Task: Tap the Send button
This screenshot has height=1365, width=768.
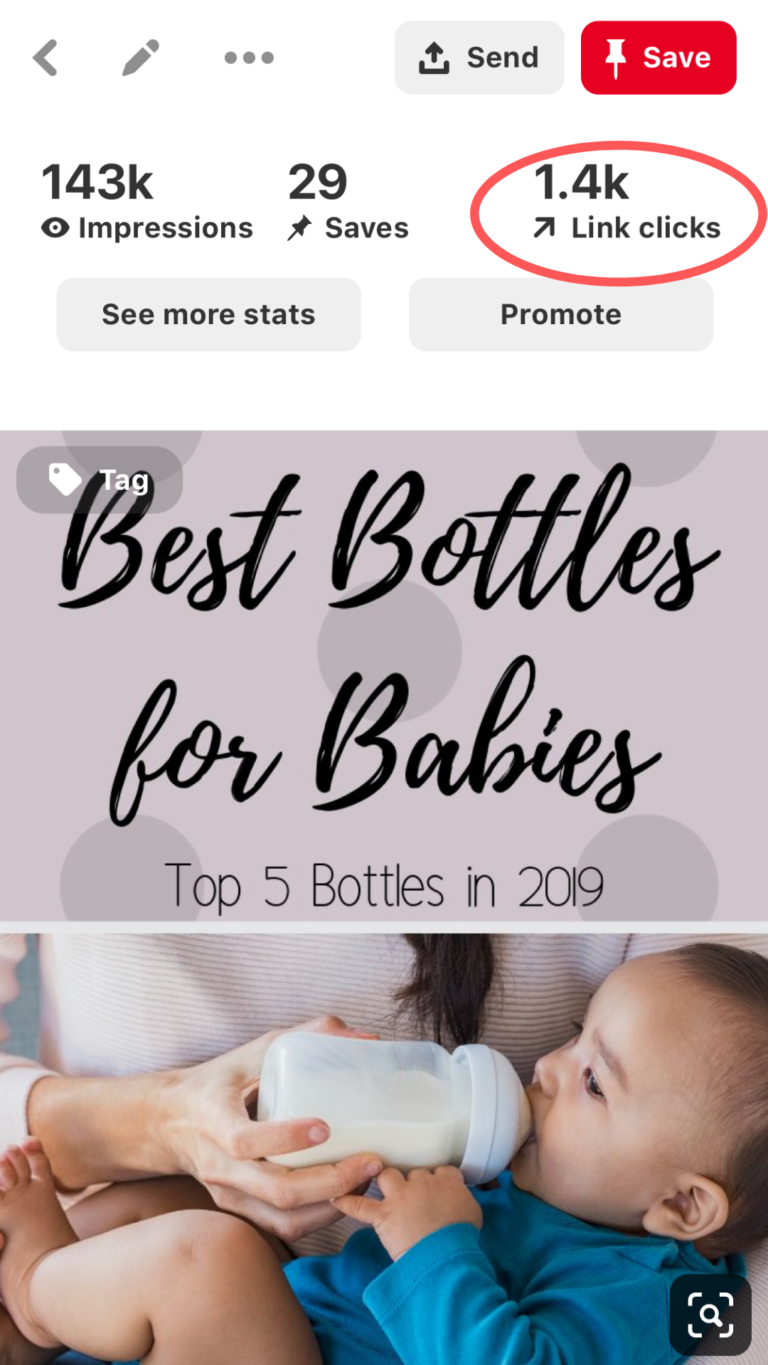Action: pyautogui.click(x=479, y=58)
